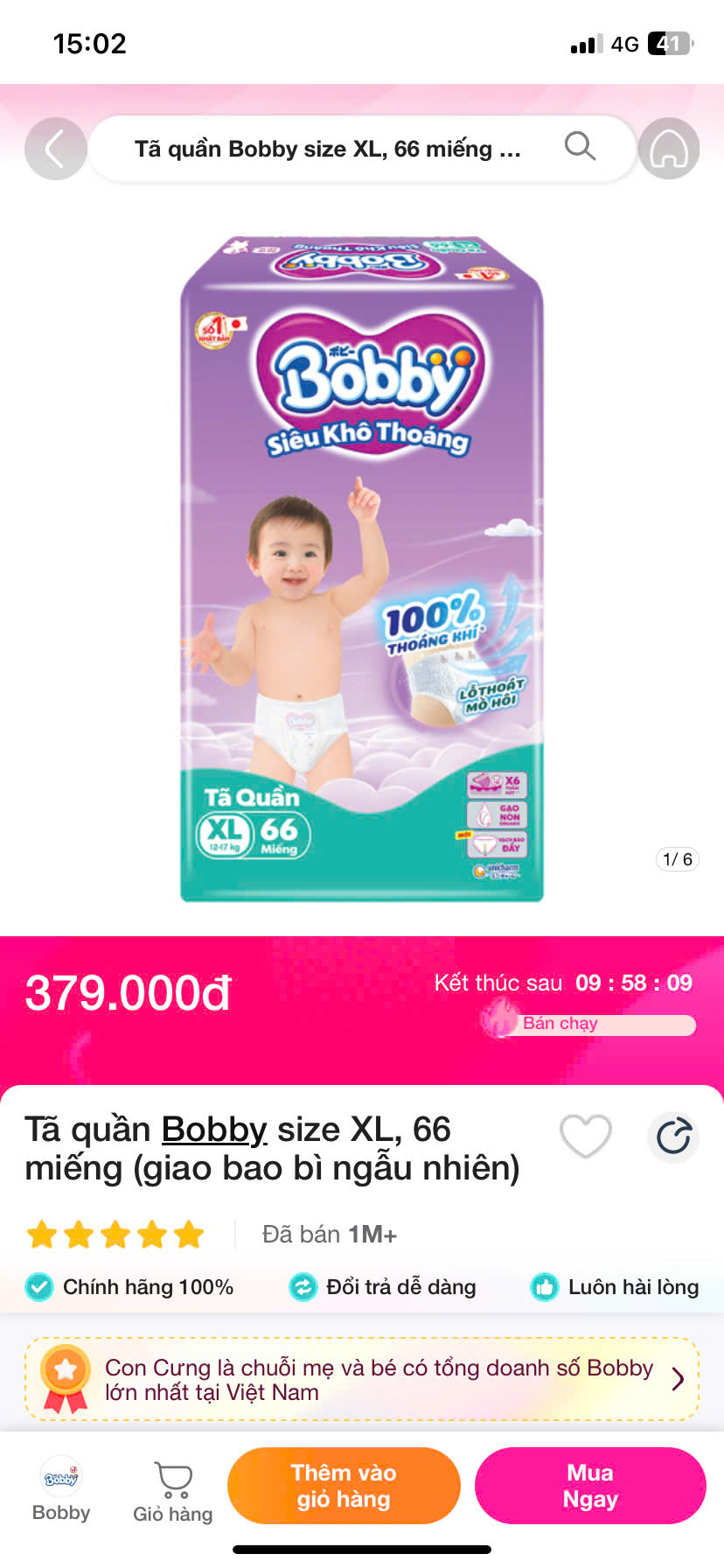Open the underlined Bobby brand link
Screen dimensions: 724x1568
pos(214,1130)
